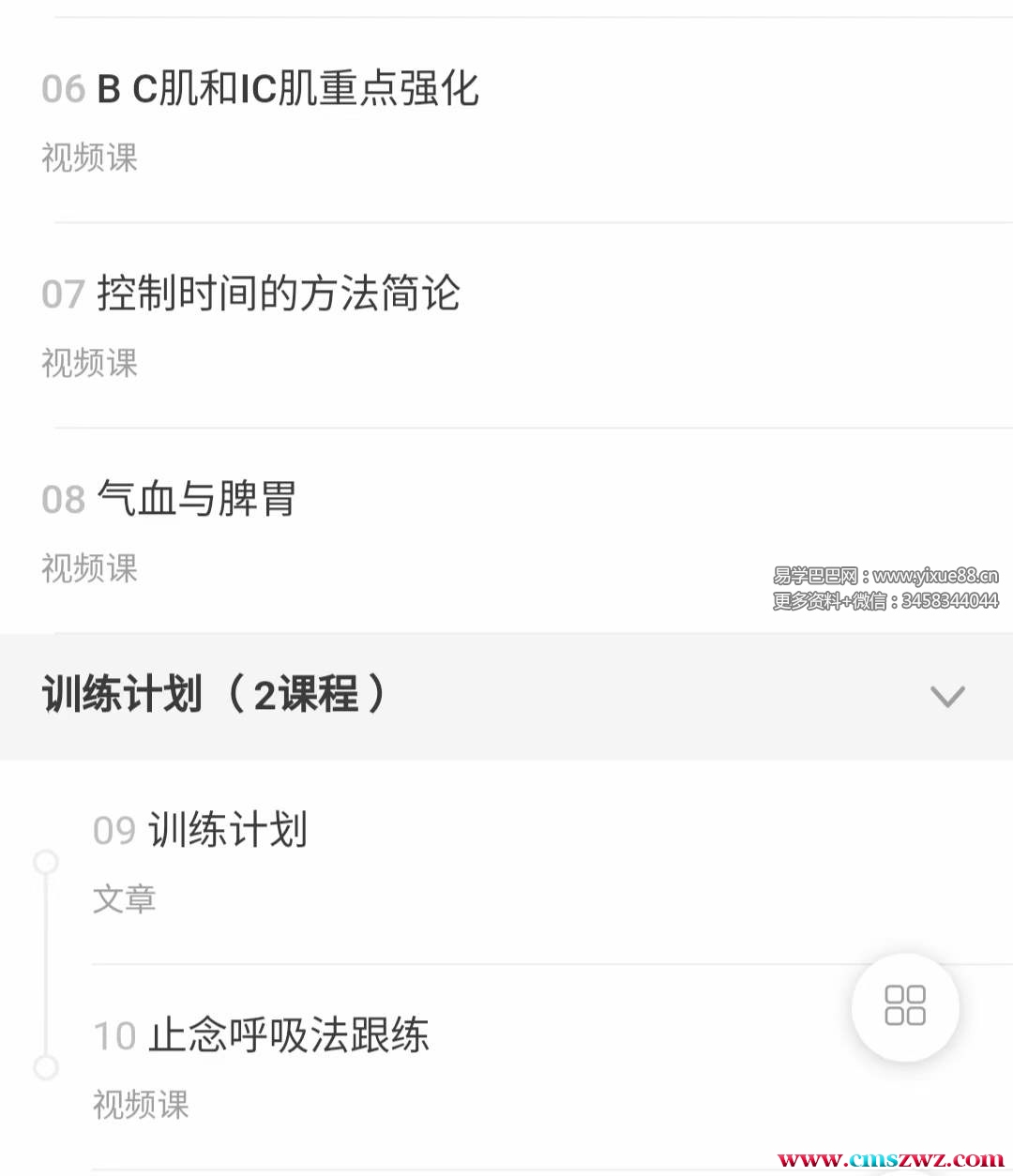Screen dimensions: 1013x1176
Task: Open lesson 07 控制时间的方法简论
Action: [278, 294]
